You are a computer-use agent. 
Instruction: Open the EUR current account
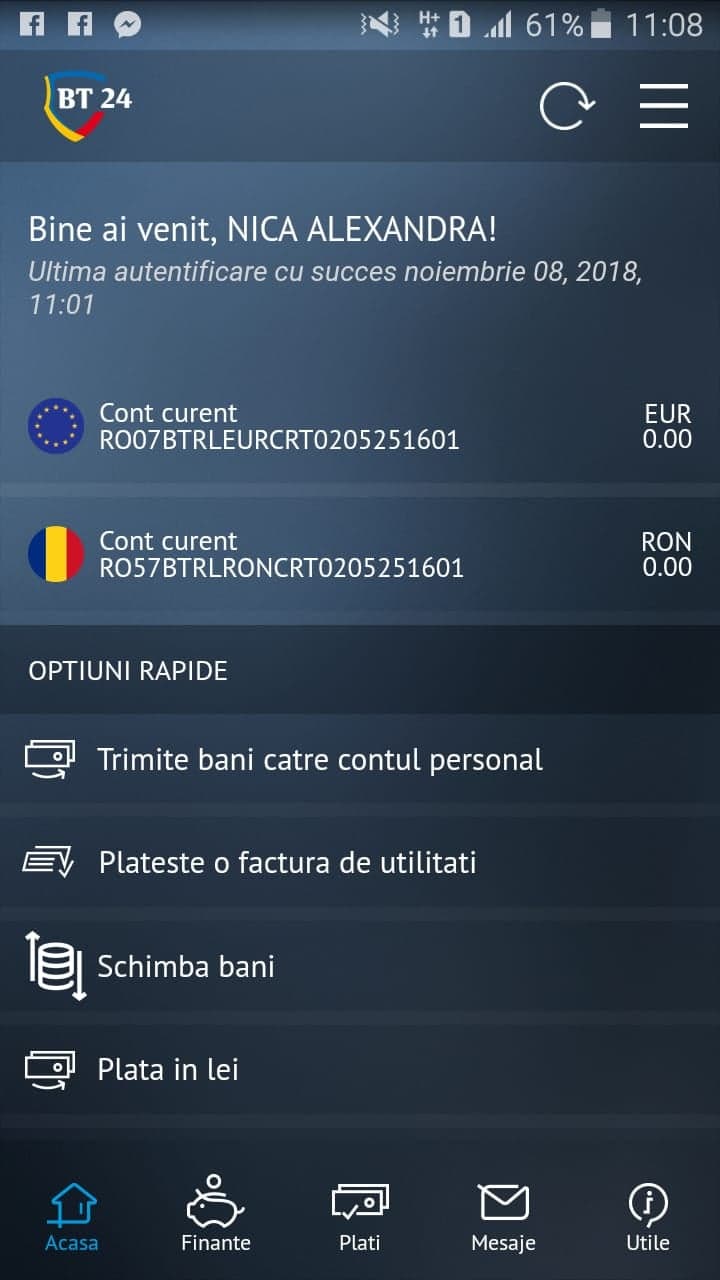[360, 427]
